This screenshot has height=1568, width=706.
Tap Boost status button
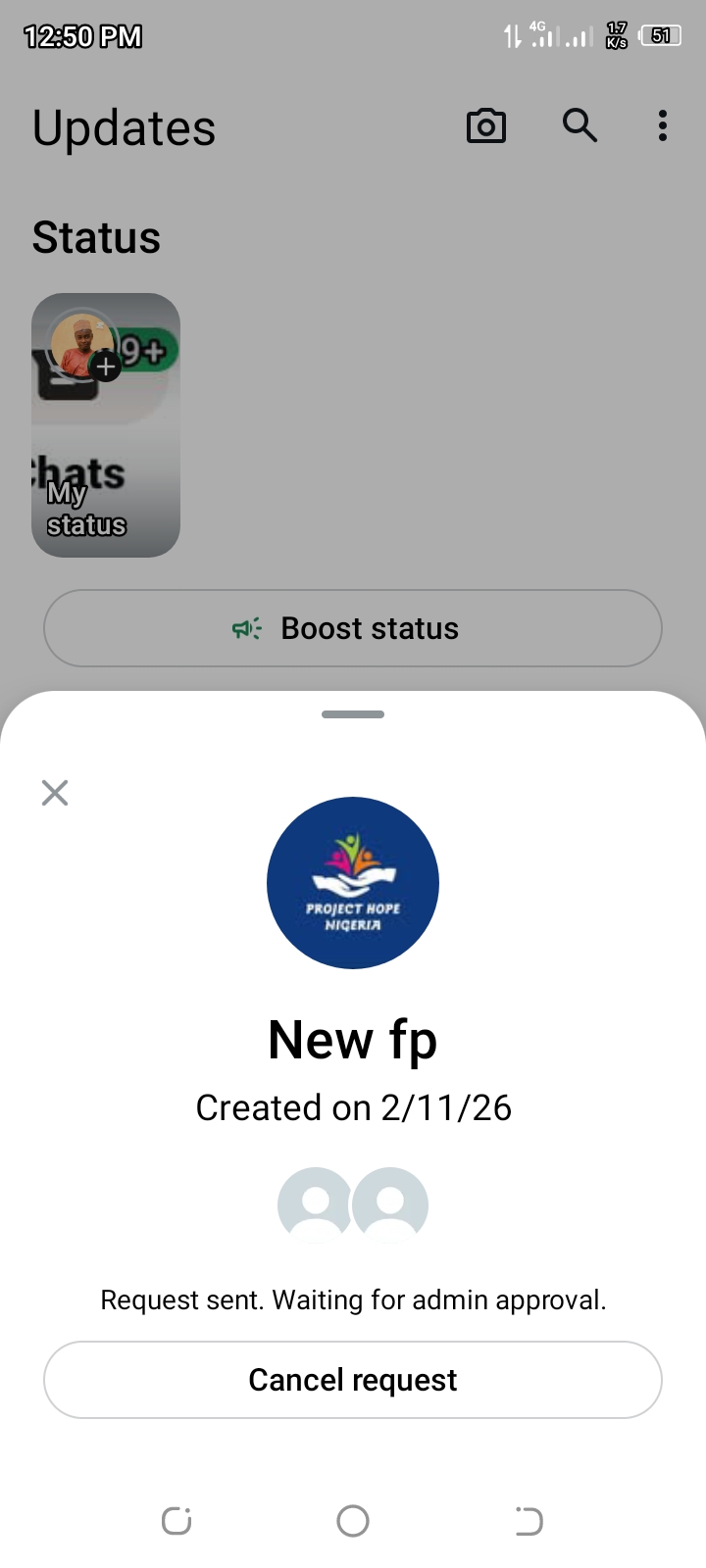(x=353, y=628)
